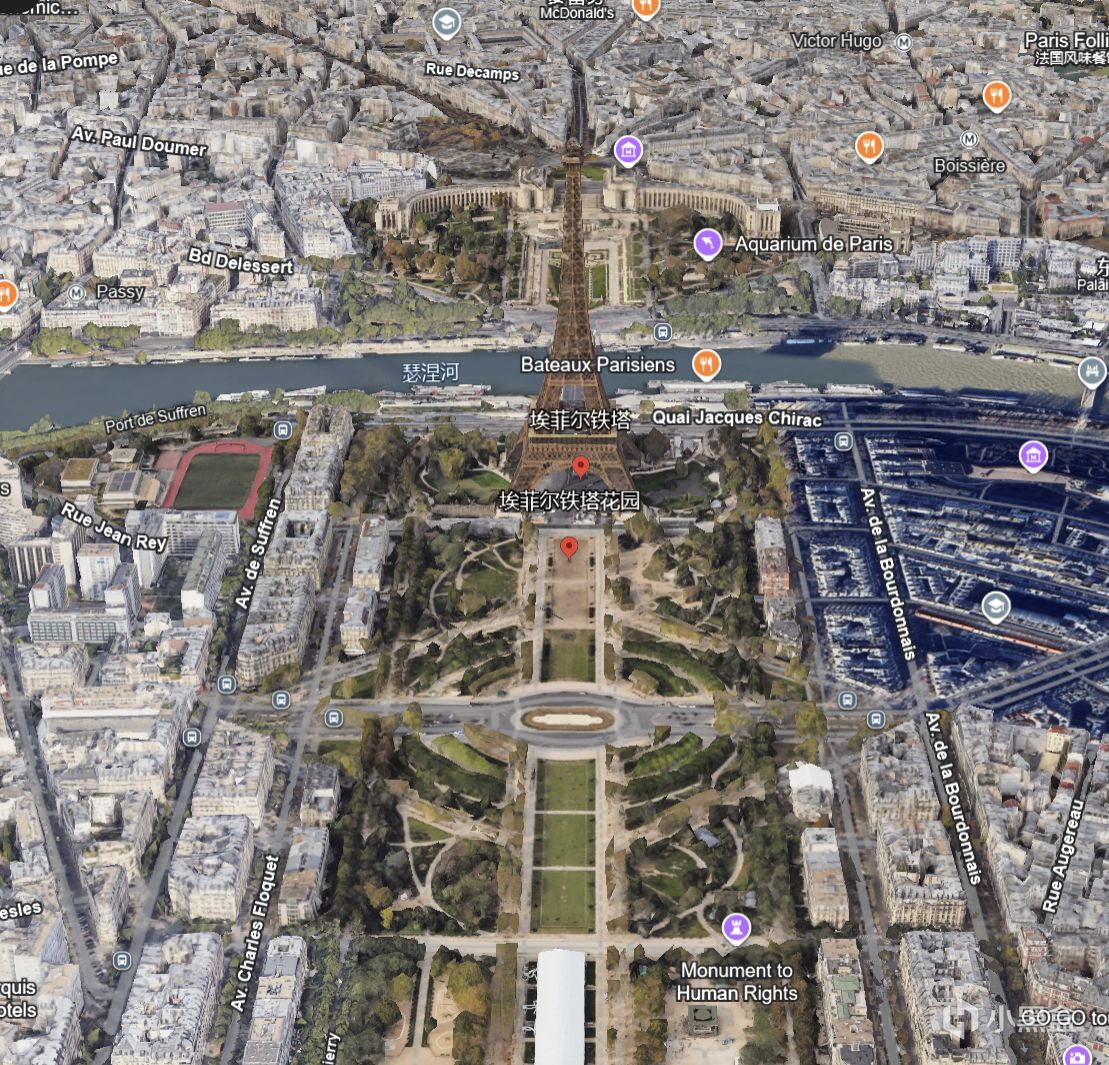Viewport: 1109px width, 1065px height.
Task: Tap the Boissière metro station marker
Action: [x=969, y=139]
